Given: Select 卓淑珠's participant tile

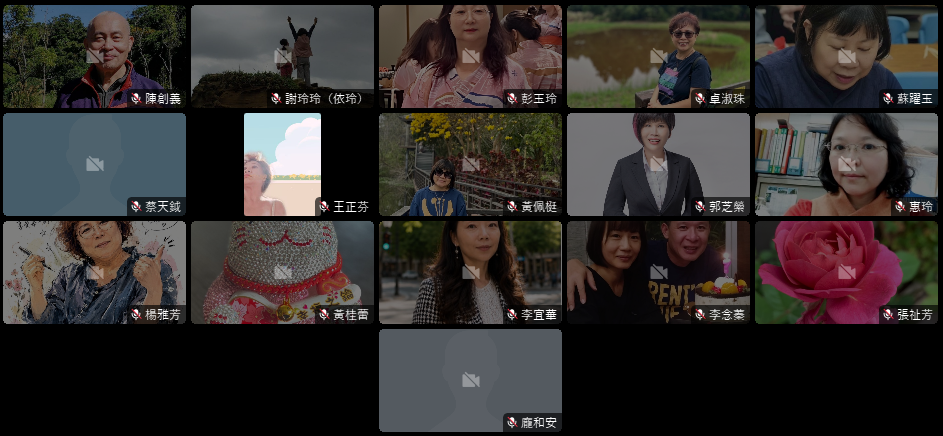Looking at the screenshot, I should click(659, 57).
